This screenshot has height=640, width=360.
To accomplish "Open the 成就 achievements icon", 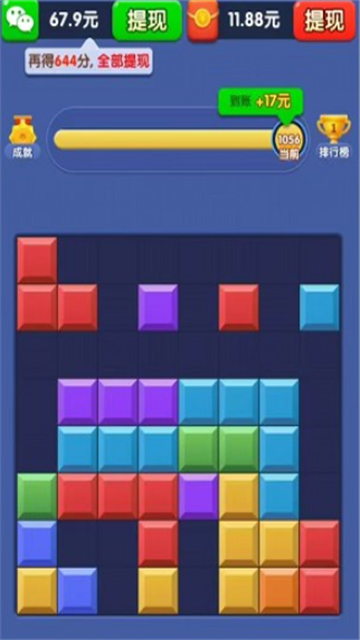I will coord(22,137).
